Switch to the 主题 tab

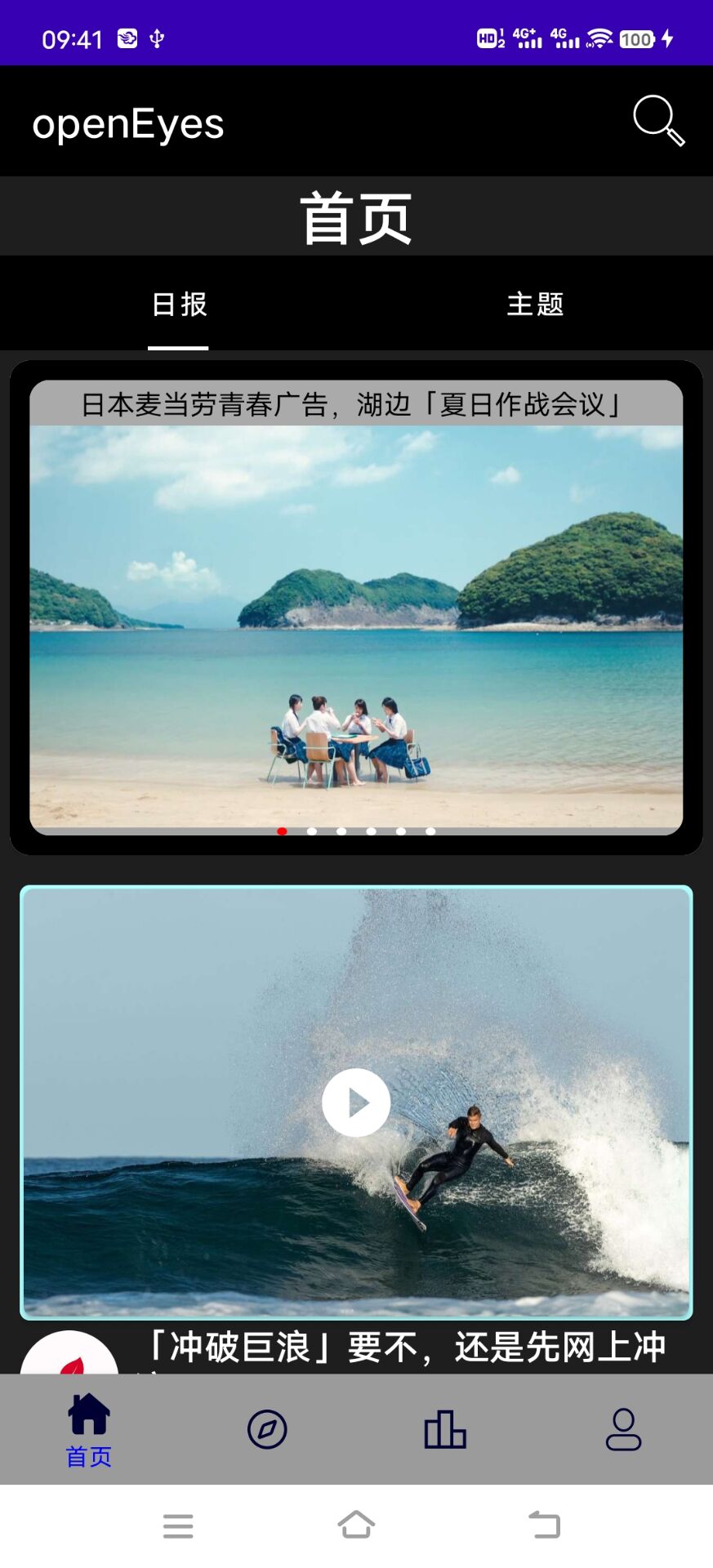(535, 305)
